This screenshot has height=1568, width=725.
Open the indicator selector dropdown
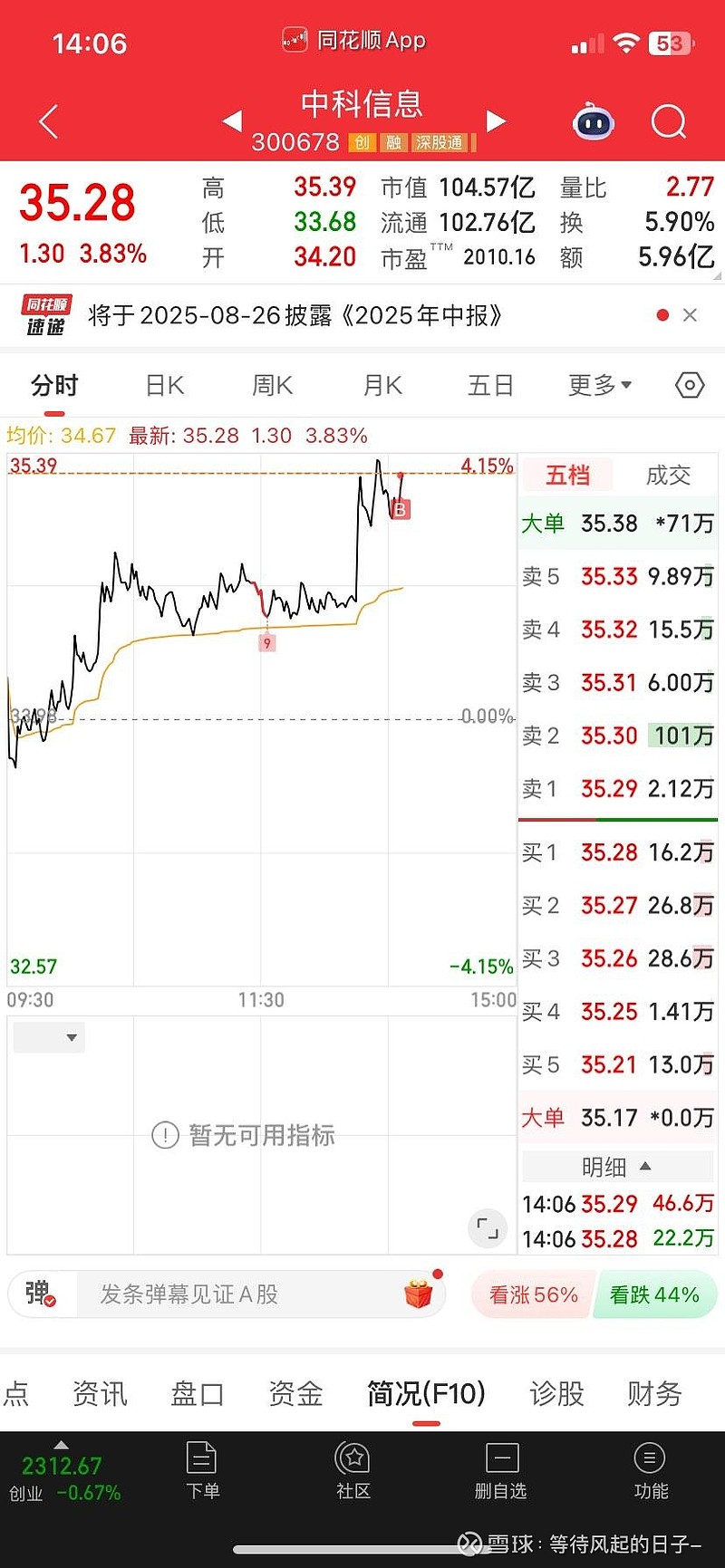point(50,1037)
